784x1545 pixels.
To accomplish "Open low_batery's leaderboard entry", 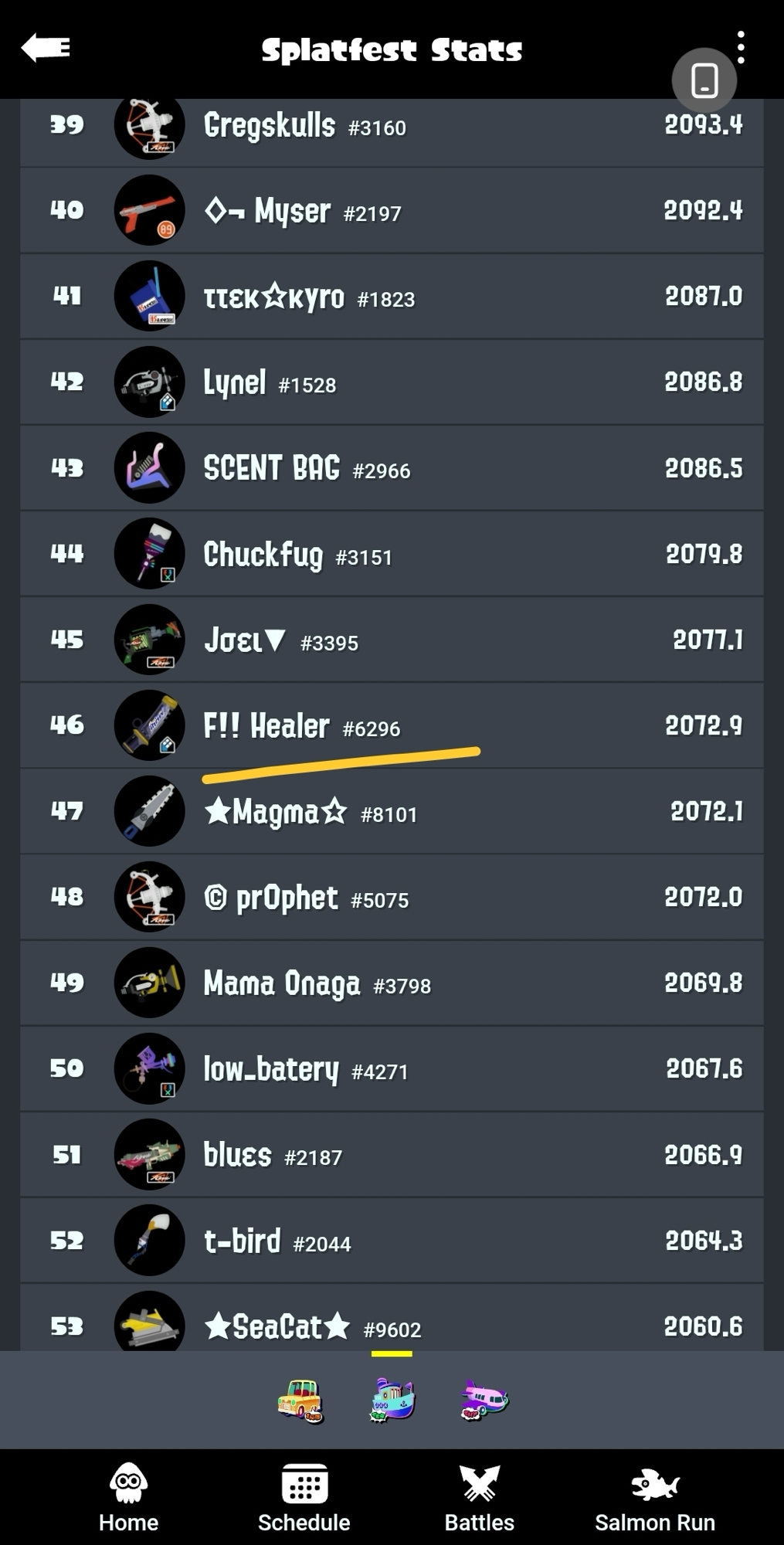I will click(x=392, y=1068).
